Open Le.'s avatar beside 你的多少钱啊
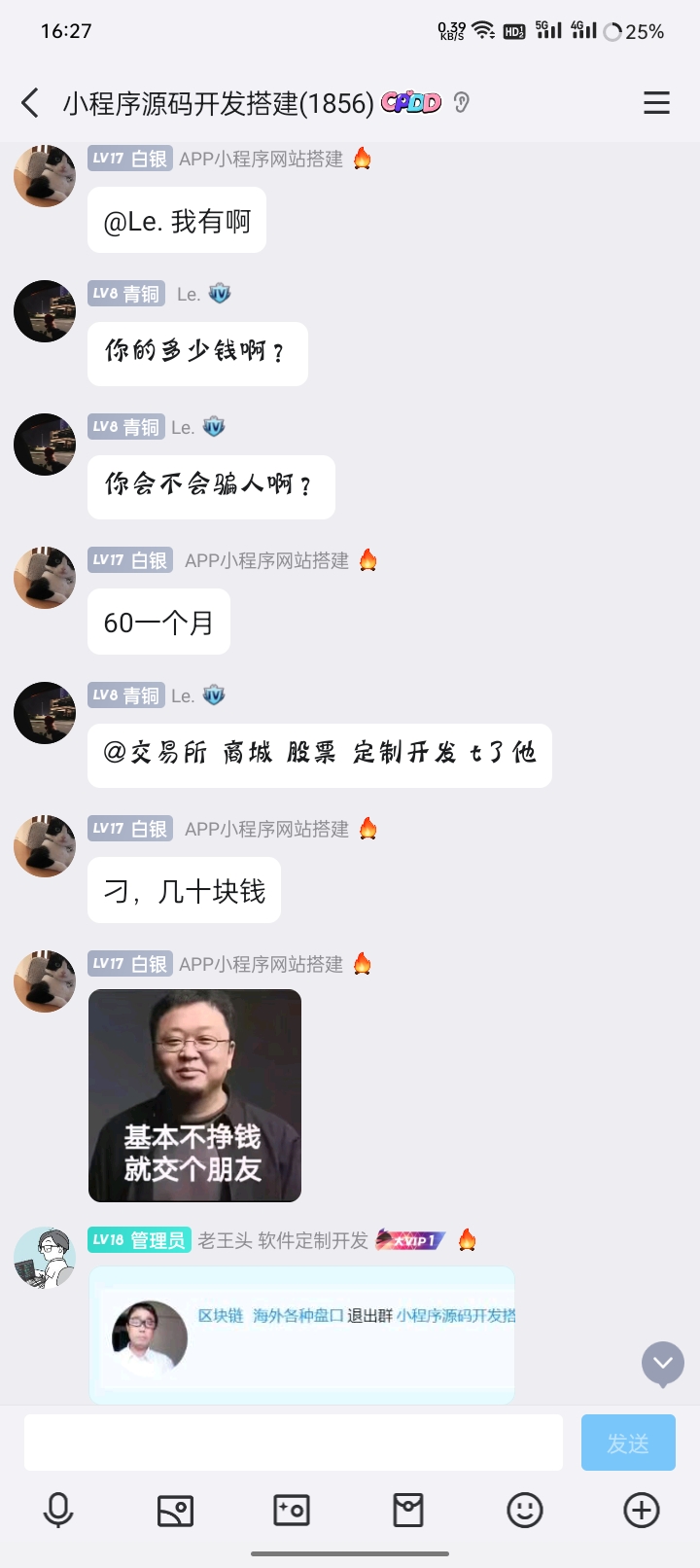This screenshot has height=1568, width=700. click(45, 311)
